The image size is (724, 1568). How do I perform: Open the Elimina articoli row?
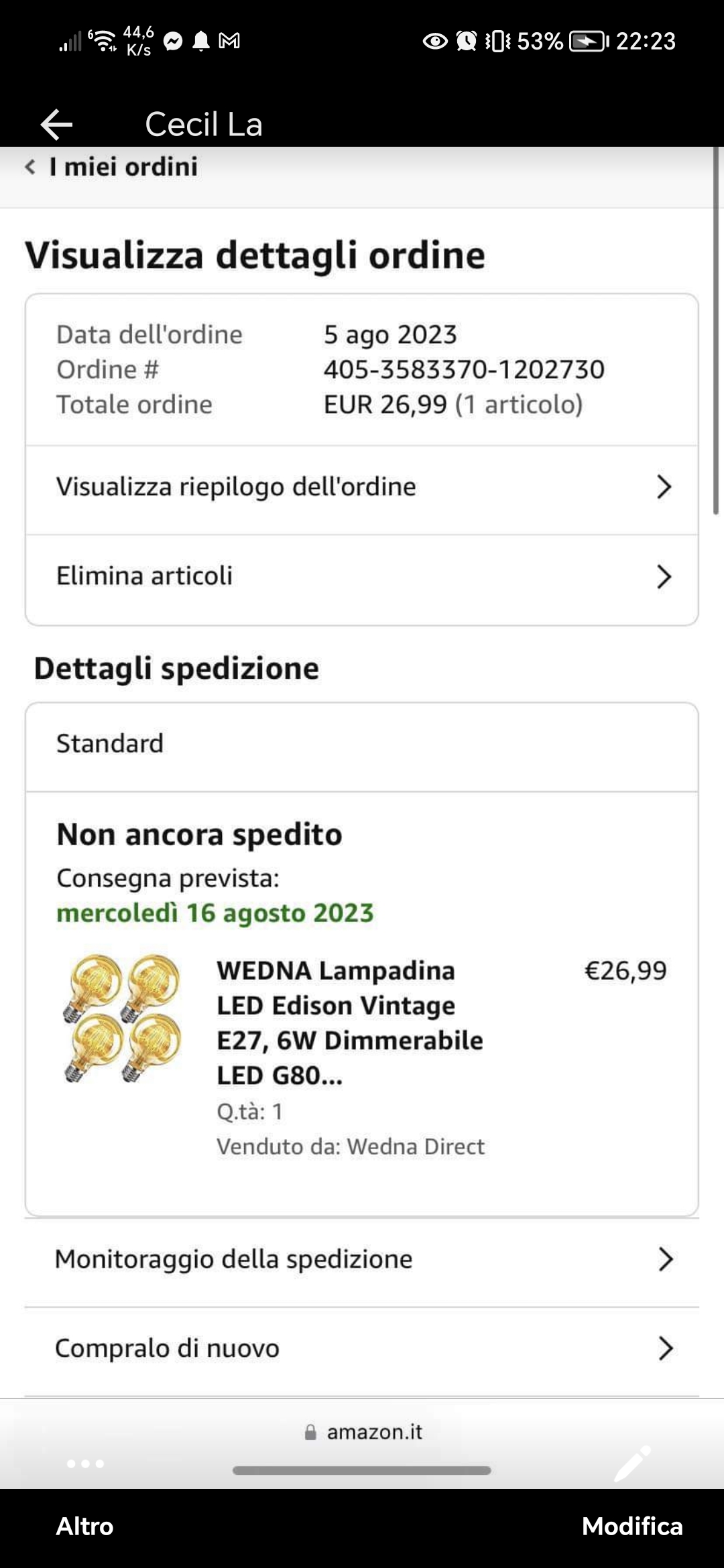click(362, 576)
